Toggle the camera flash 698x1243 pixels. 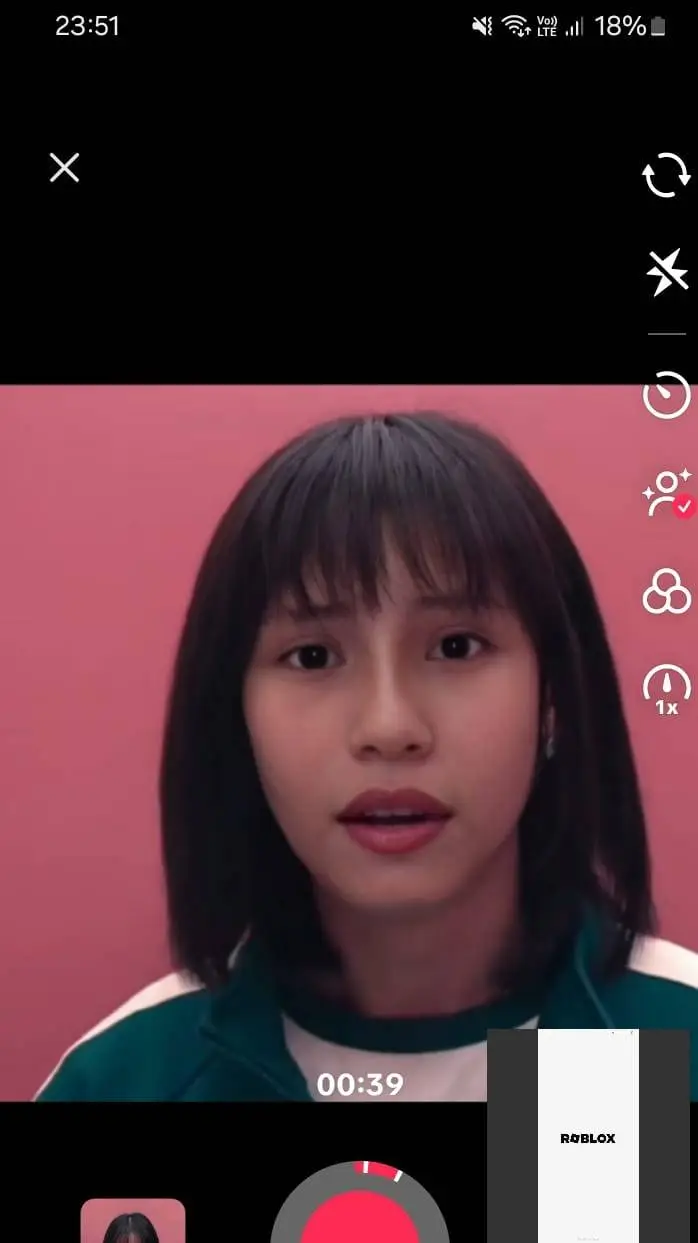pyautogui.click(x=667, y=272)
